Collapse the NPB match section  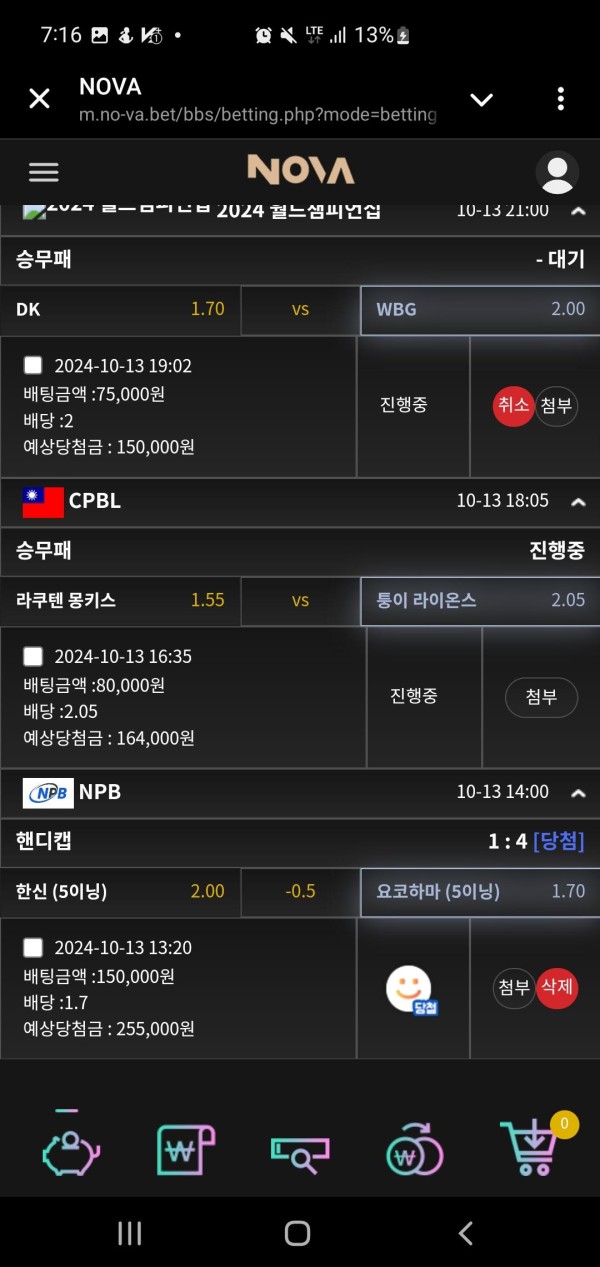pos(578,792)
